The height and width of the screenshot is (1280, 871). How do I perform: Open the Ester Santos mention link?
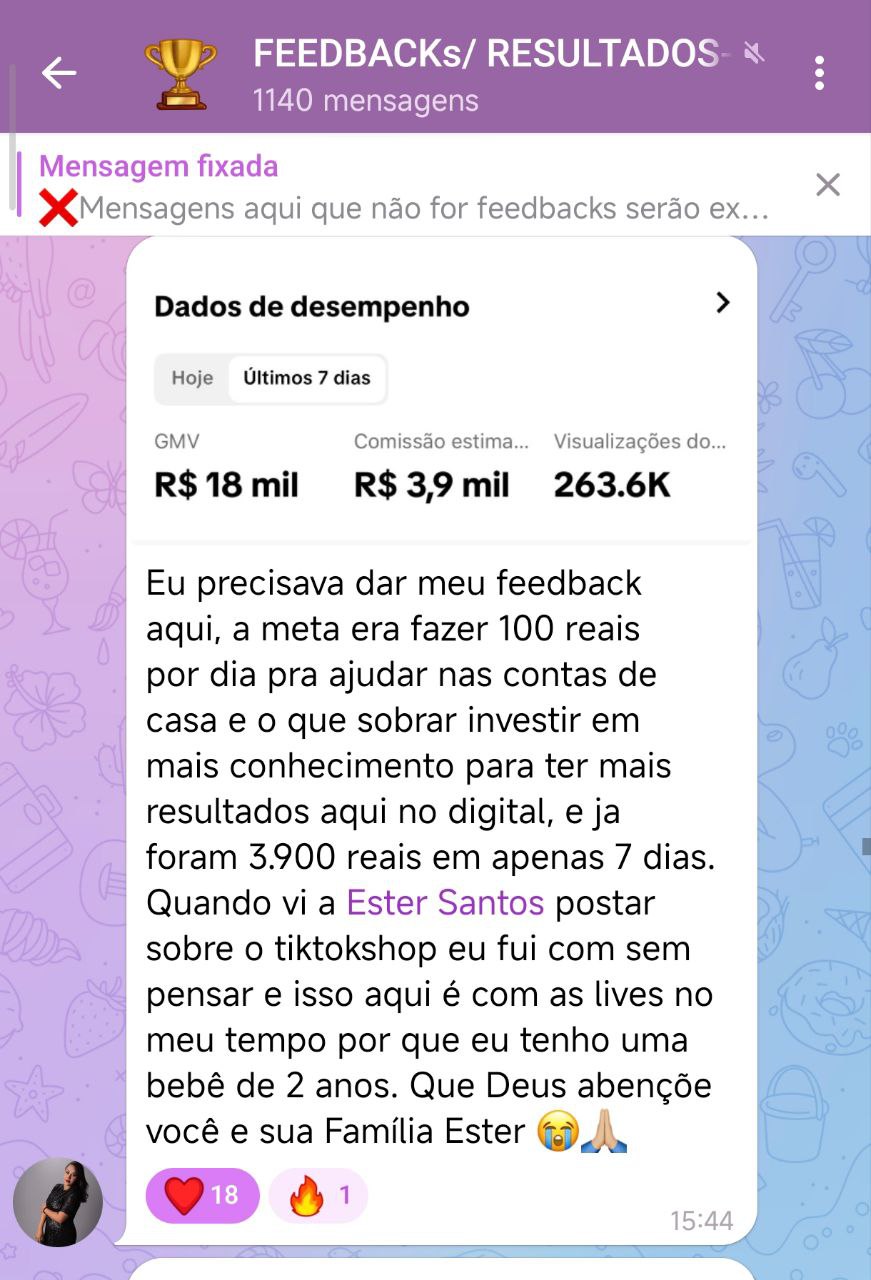tap(445, 903)
